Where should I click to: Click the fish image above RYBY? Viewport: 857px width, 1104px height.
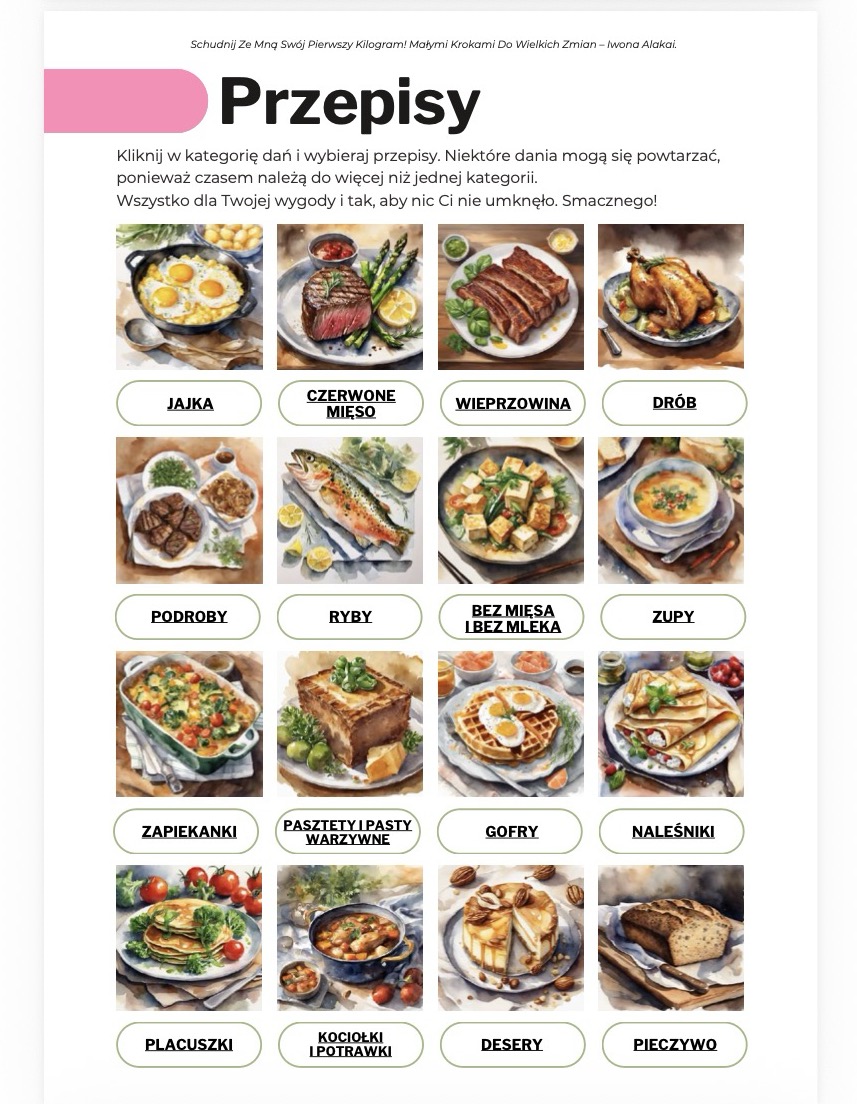coord(349,510)
